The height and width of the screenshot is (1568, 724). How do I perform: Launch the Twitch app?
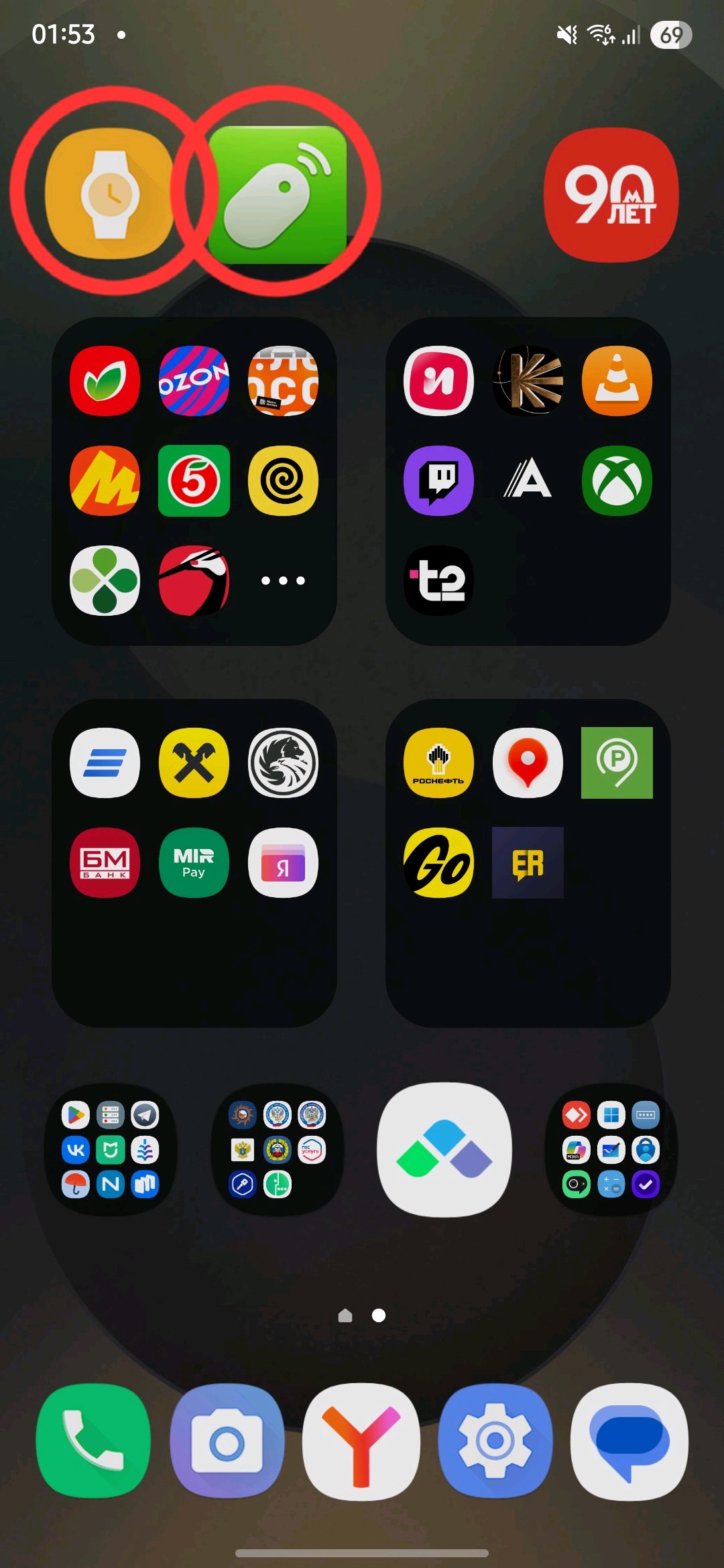coord(438,480)
